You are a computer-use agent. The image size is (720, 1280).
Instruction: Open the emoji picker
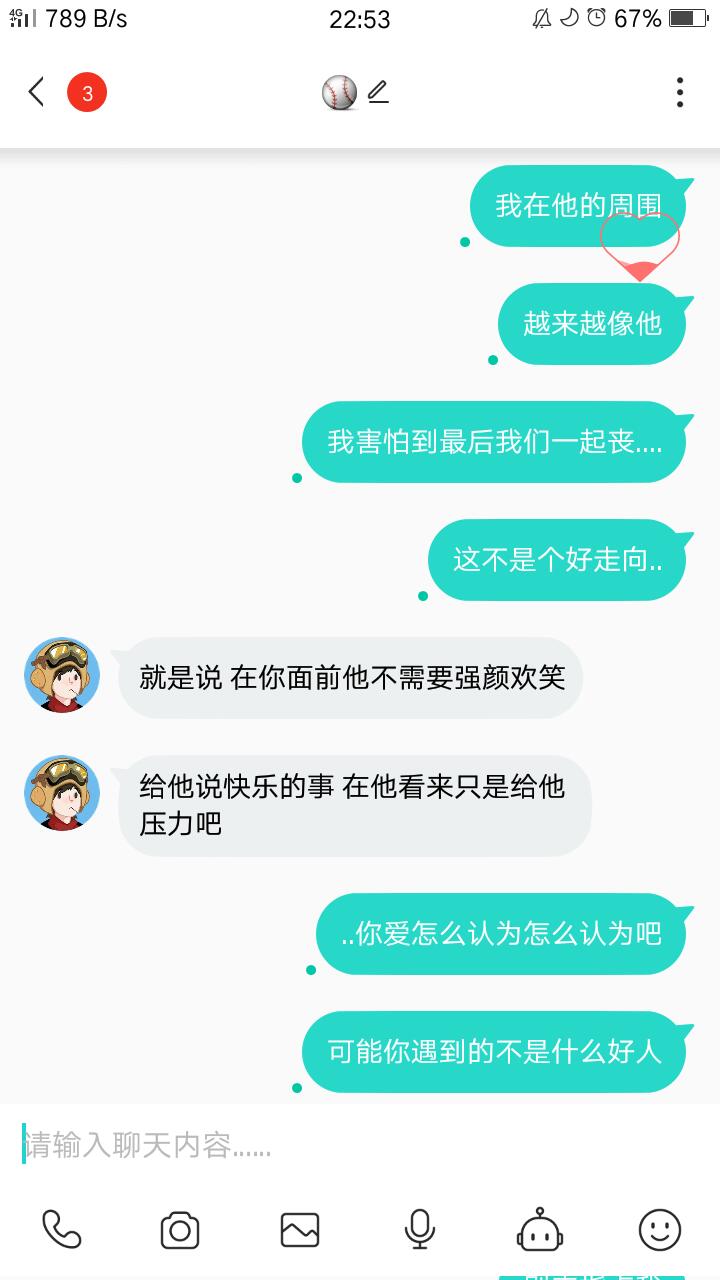coord(660,1229)
